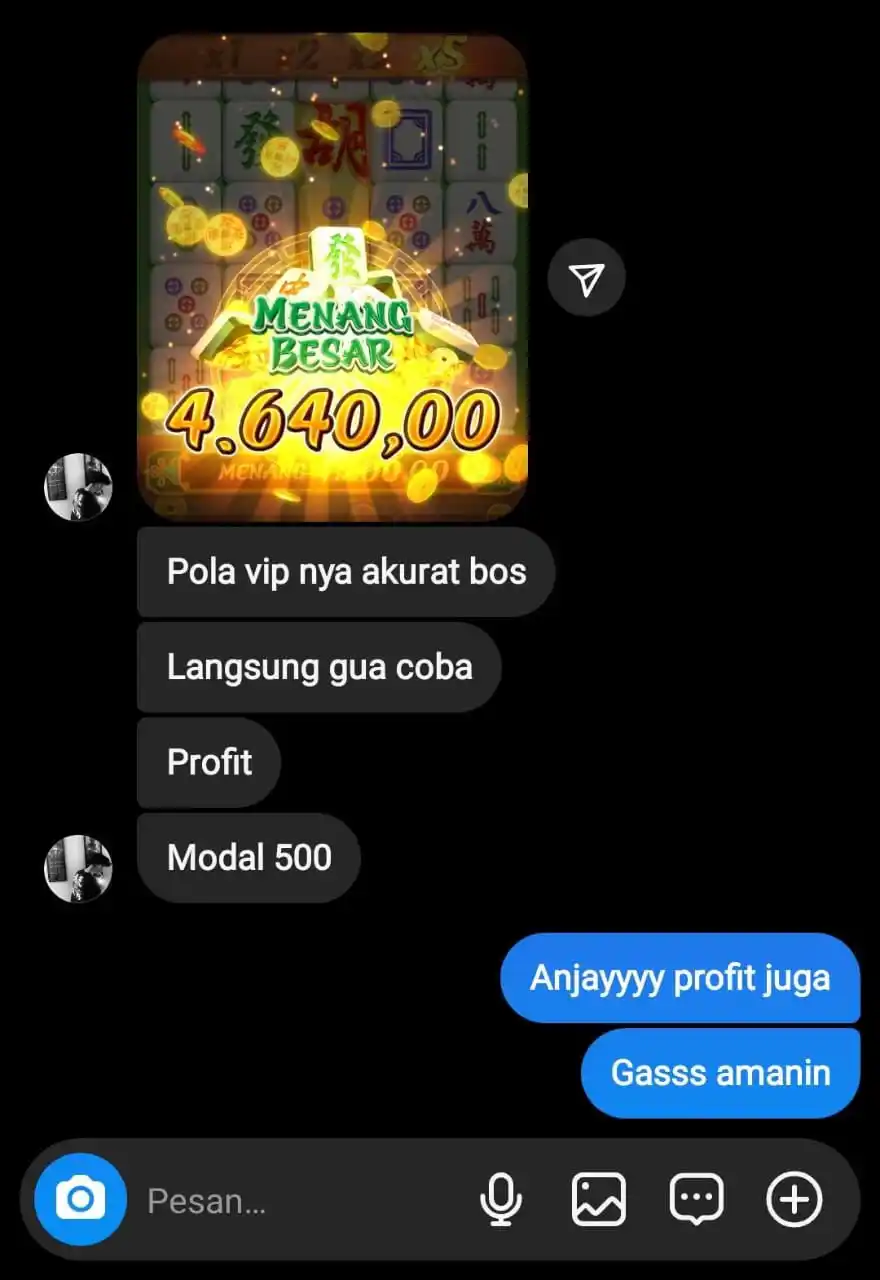Screen dimensions: 880x1280
Task: Open the sender's profile avatar near 'Modal 500' message
Action: (80, 868)
